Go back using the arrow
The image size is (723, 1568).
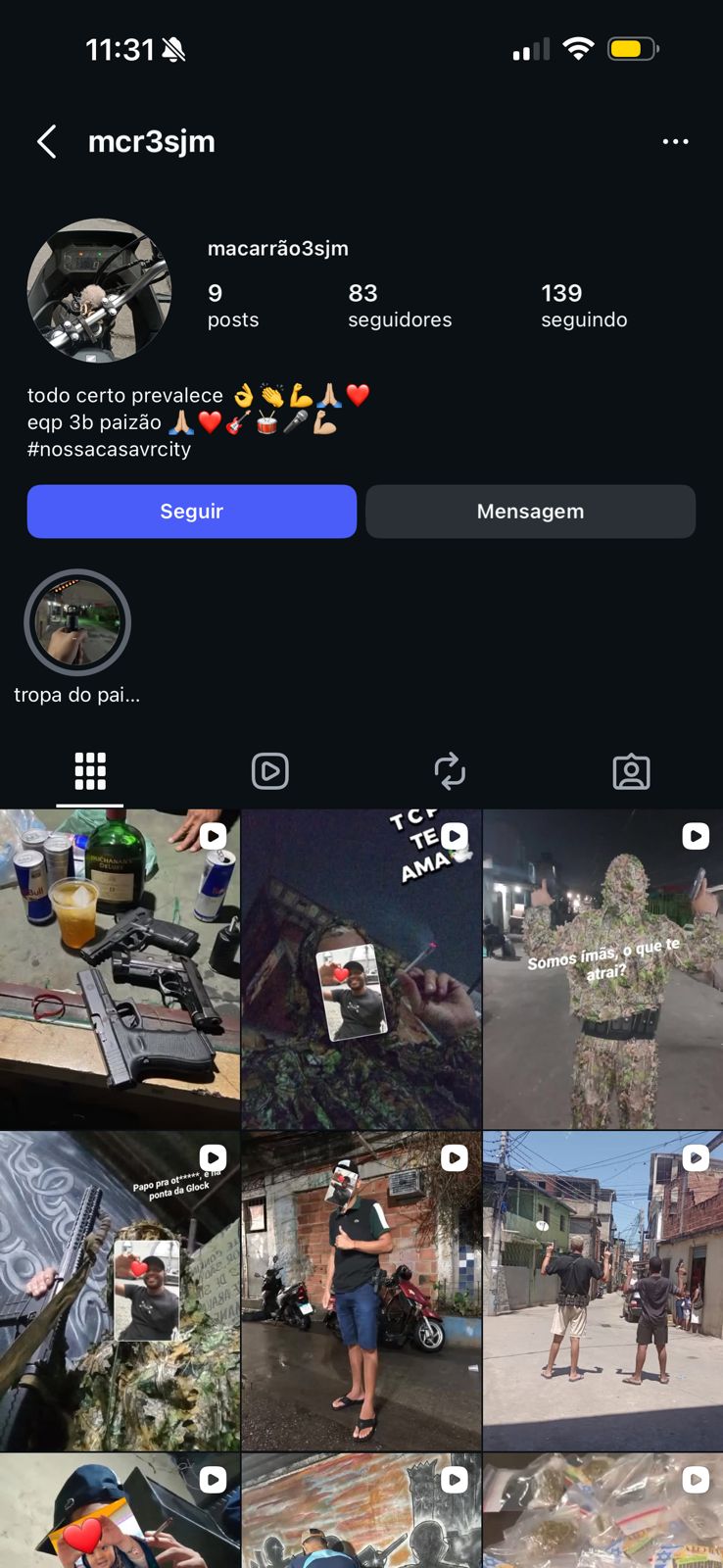click(x=46, y=142)
